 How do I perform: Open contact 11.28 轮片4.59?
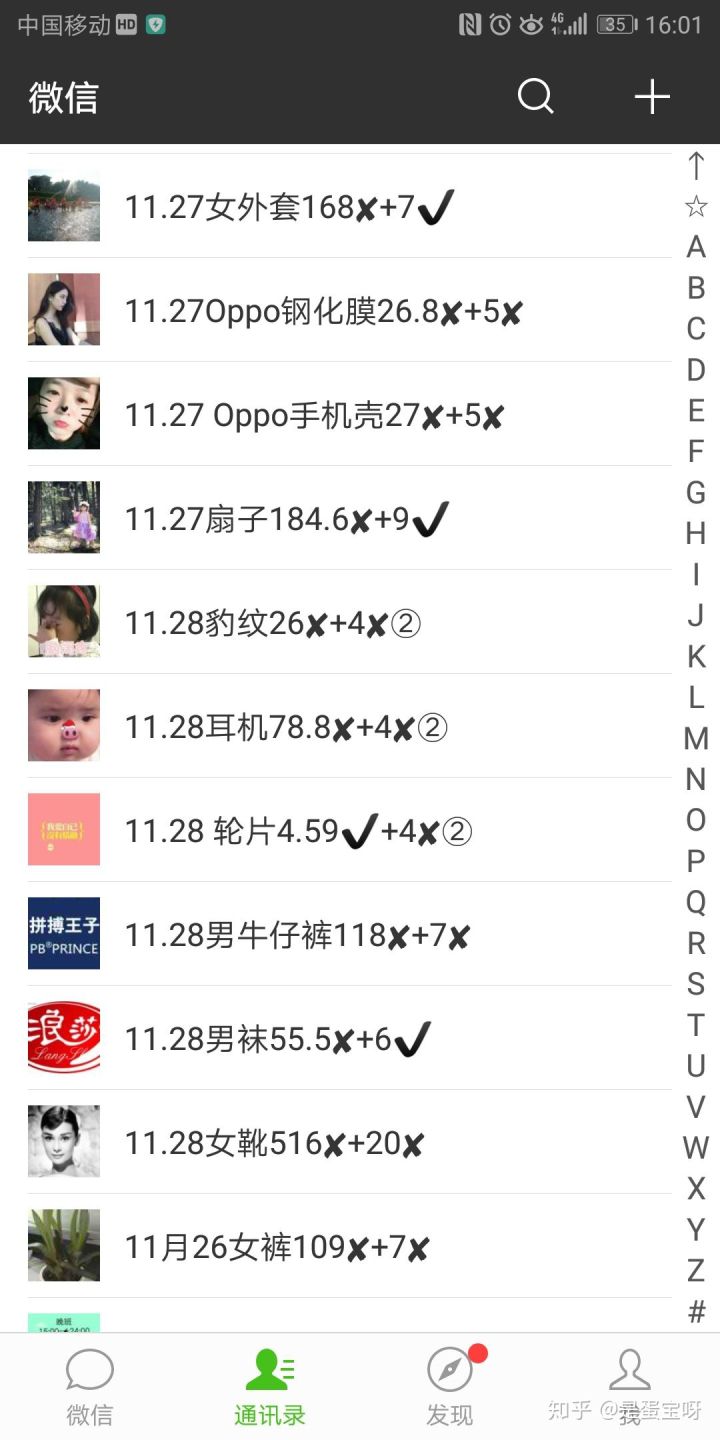pyautogui.click(x=297, y=832)
